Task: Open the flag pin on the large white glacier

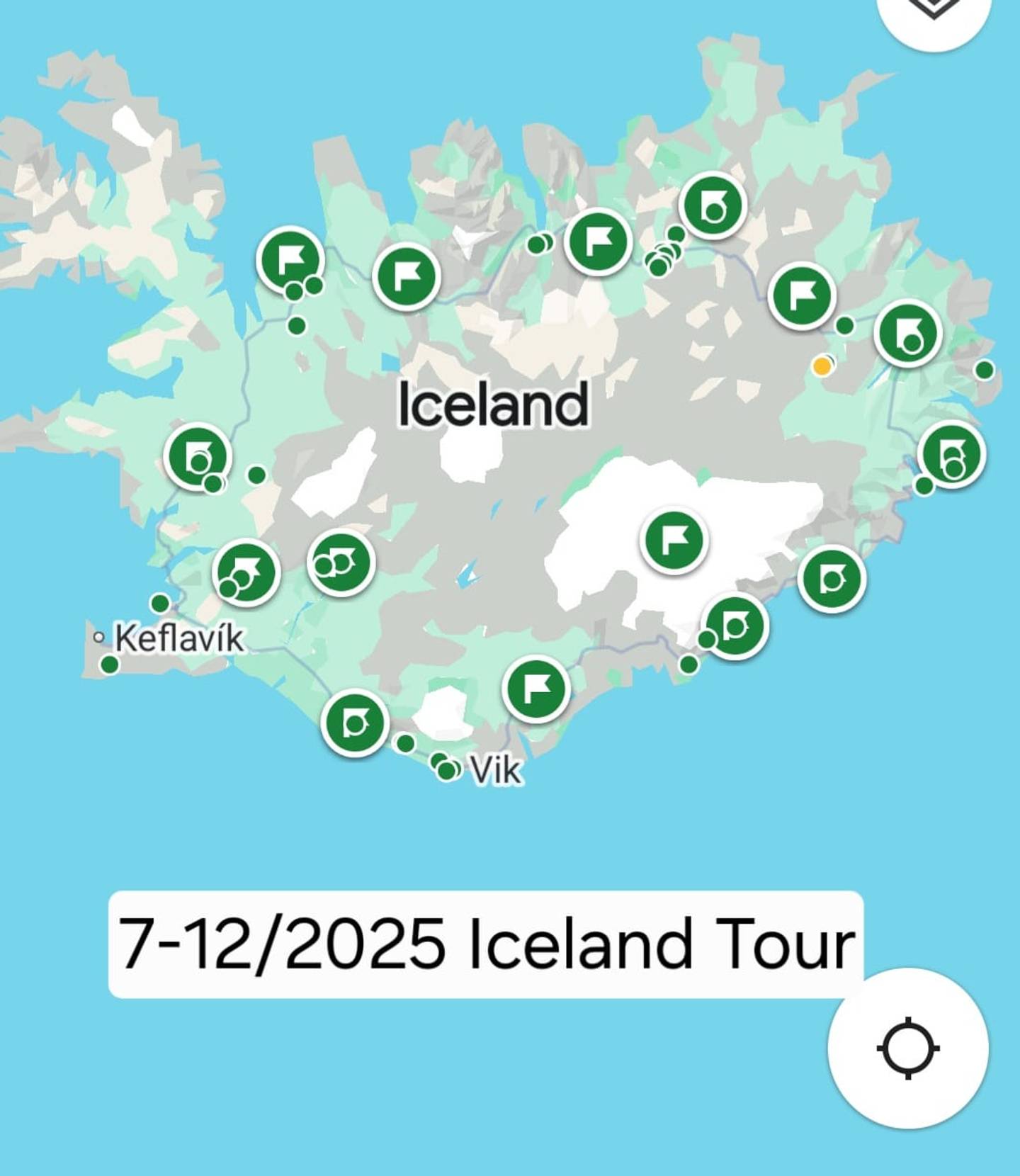Action: tap(674, 541)
